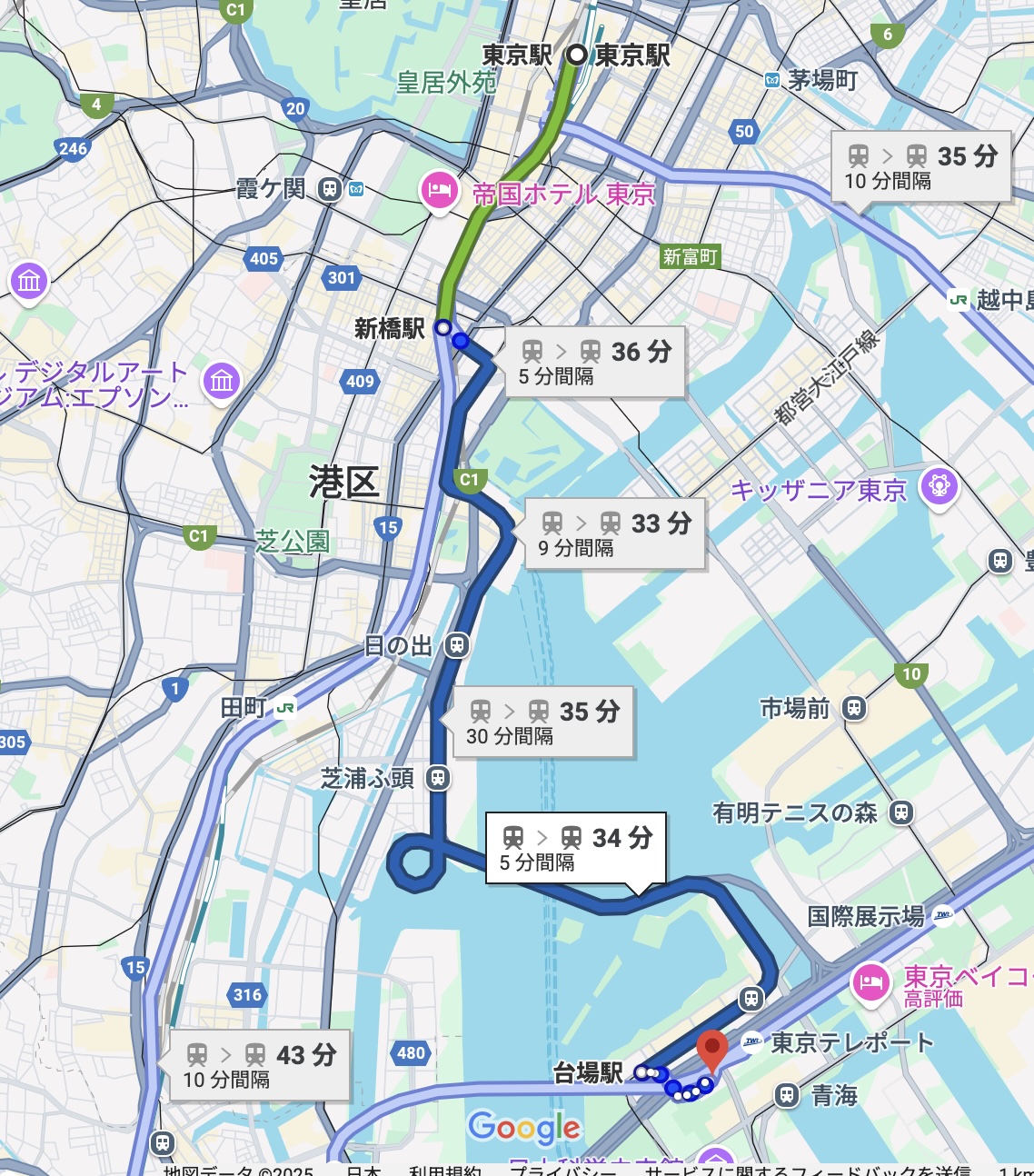Open the 帝国ホテル東京 hotel marker
1034x1176 pixels.
(440, 193)
